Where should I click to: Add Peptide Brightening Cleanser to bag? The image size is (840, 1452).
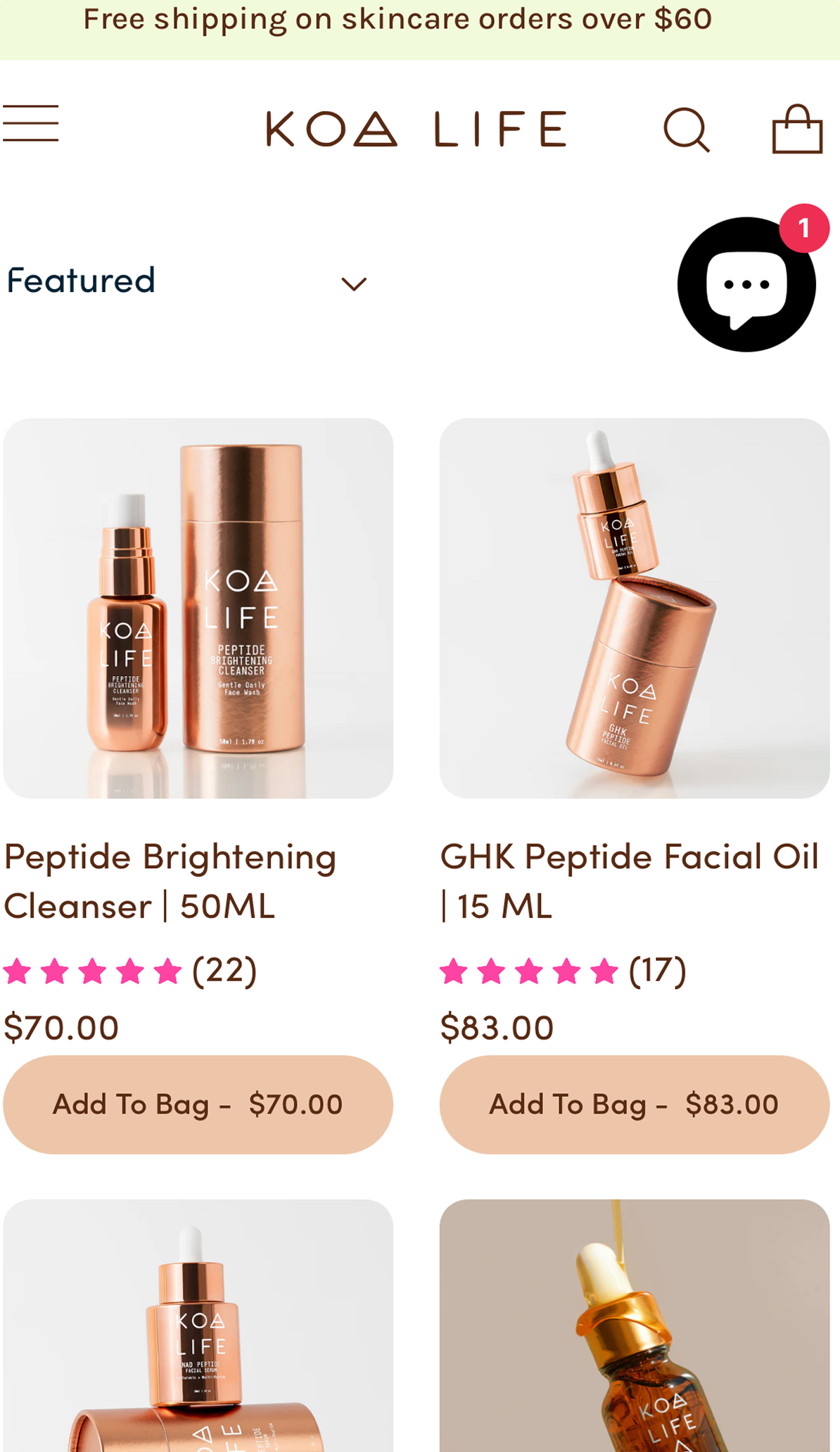point(198,1104)
